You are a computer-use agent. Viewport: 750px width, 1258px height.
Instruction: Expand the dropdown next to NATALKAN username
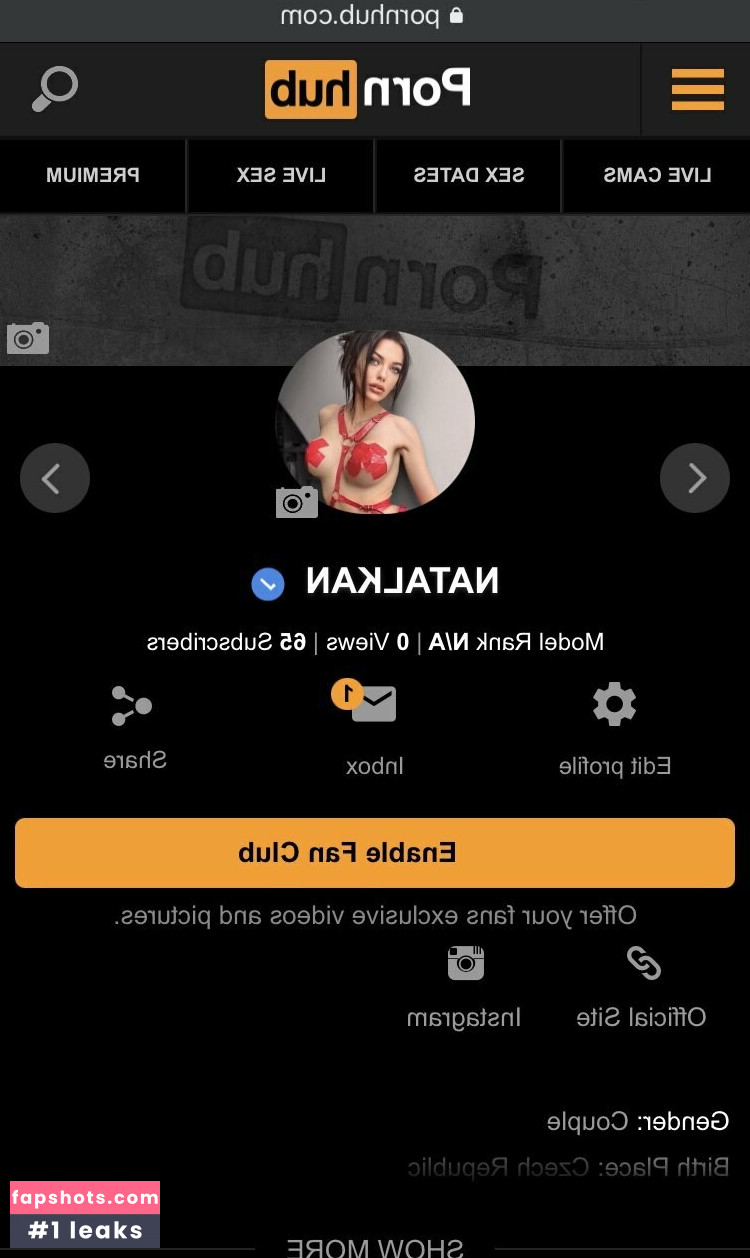click(267, 583)
